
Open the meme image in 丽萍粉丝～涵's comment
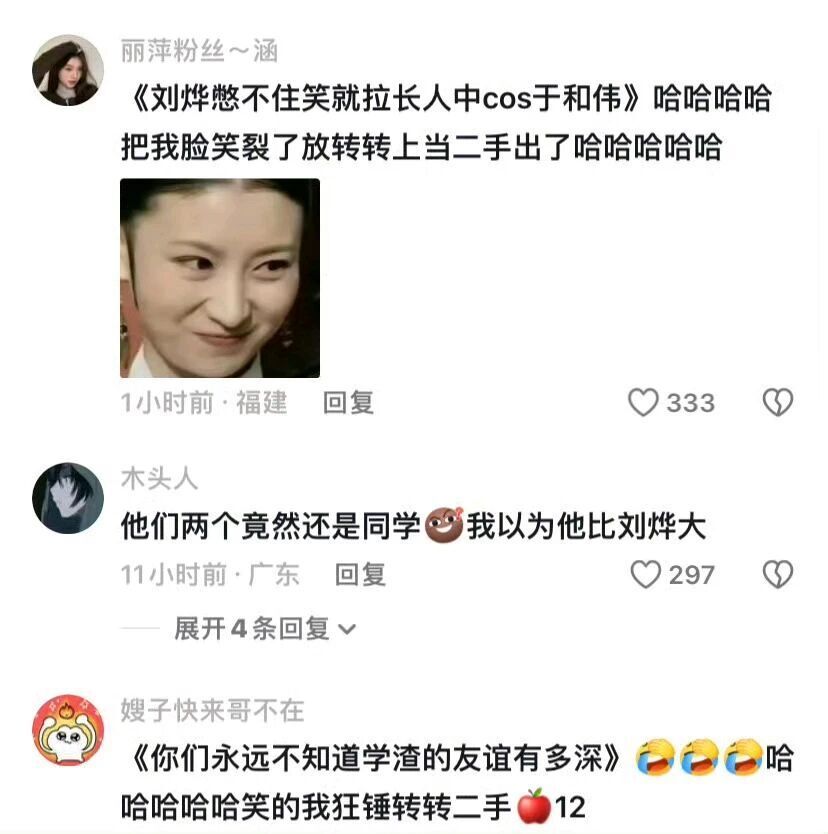[x=220, y=278]
